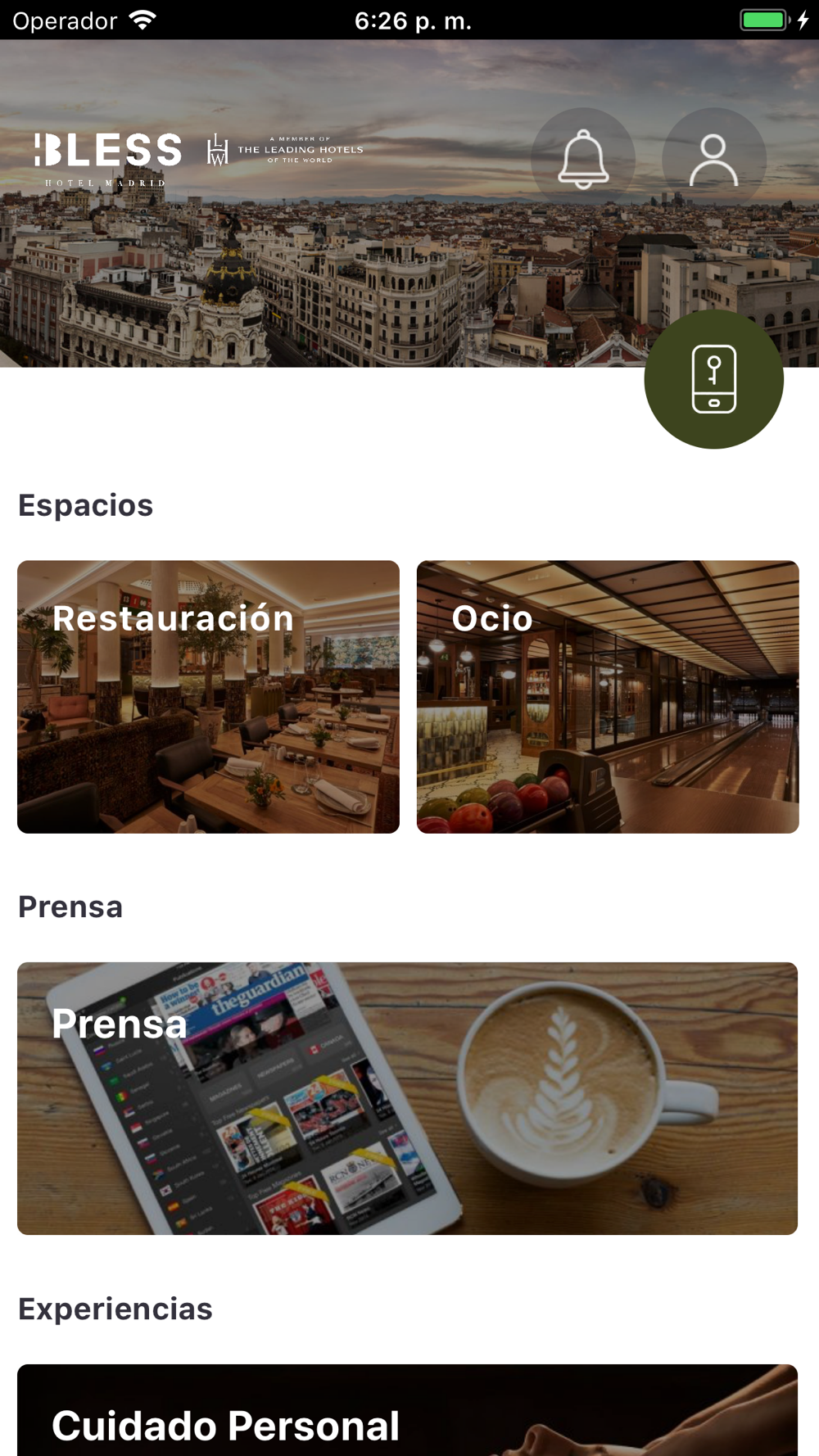
Task: Open the user profile icon
Action: [x=713, y=159]
